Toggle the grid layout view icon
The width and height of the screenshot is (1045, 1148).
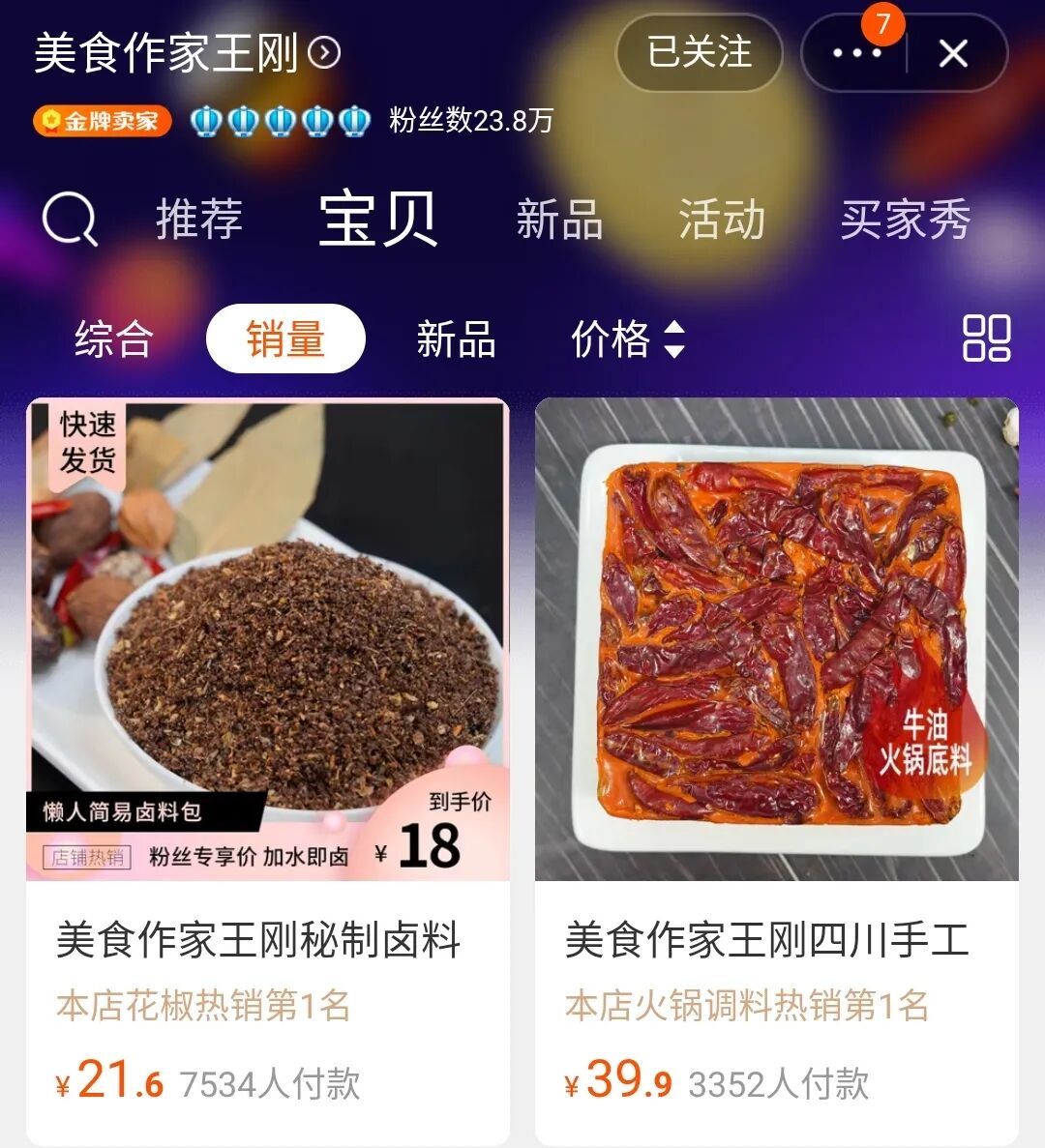tap(986, 339)
